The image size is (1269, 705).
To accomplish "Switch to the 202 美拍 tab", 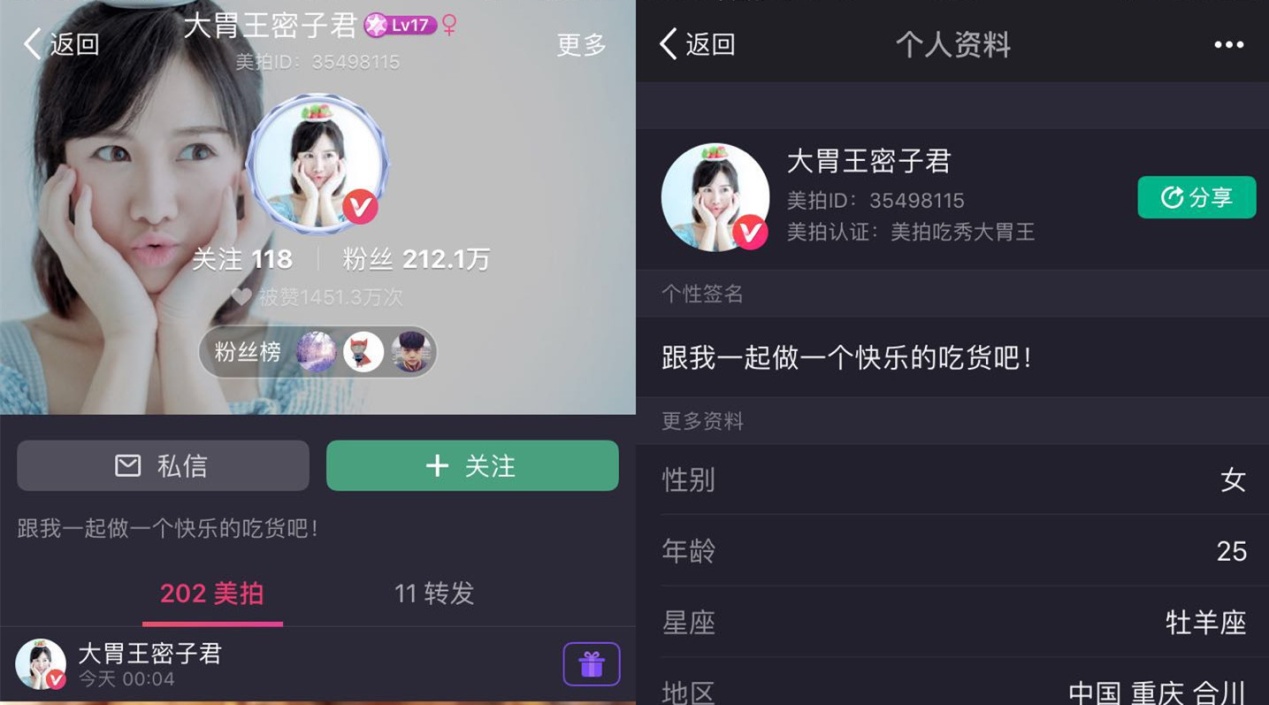I will [x=212, y=594].
